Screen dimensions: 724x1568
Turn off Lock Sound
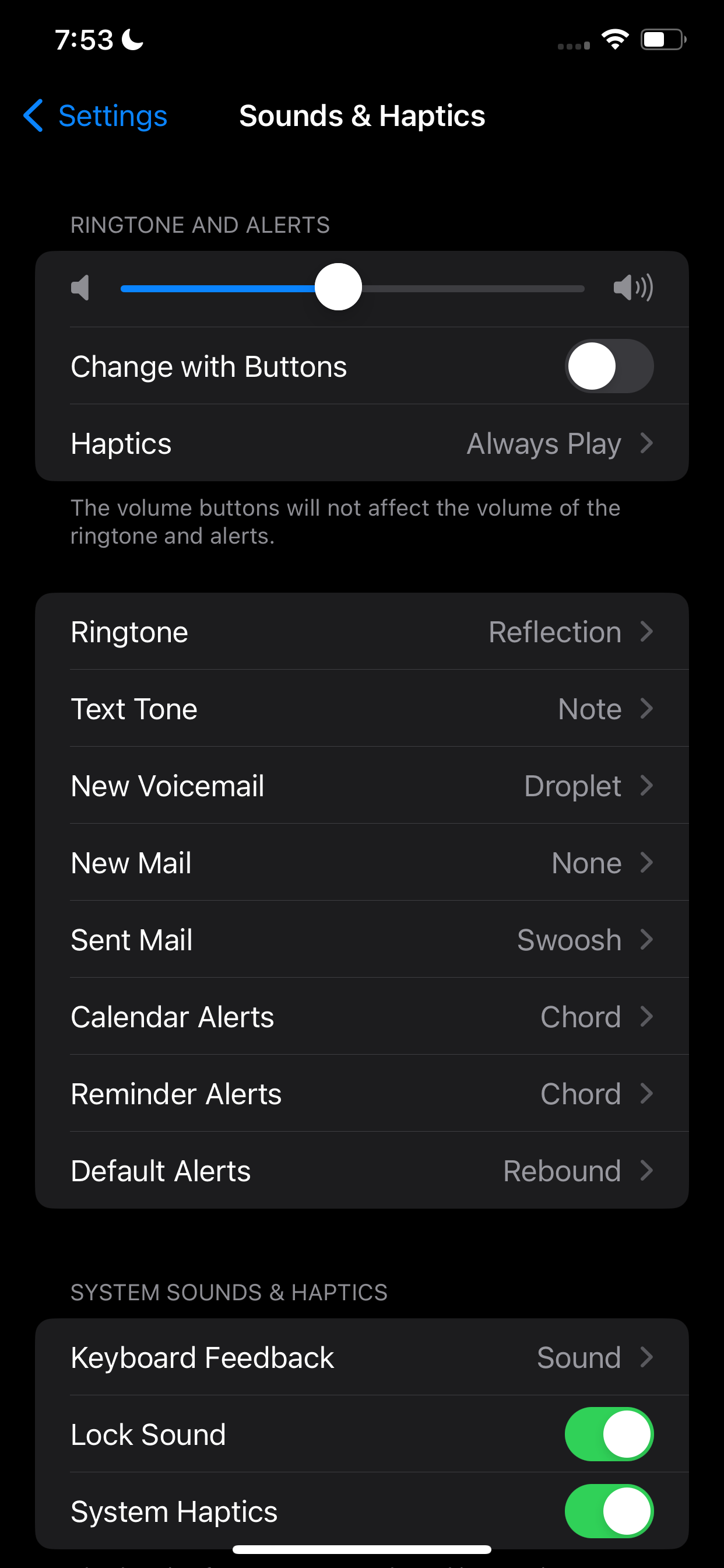click(609, 1434)
